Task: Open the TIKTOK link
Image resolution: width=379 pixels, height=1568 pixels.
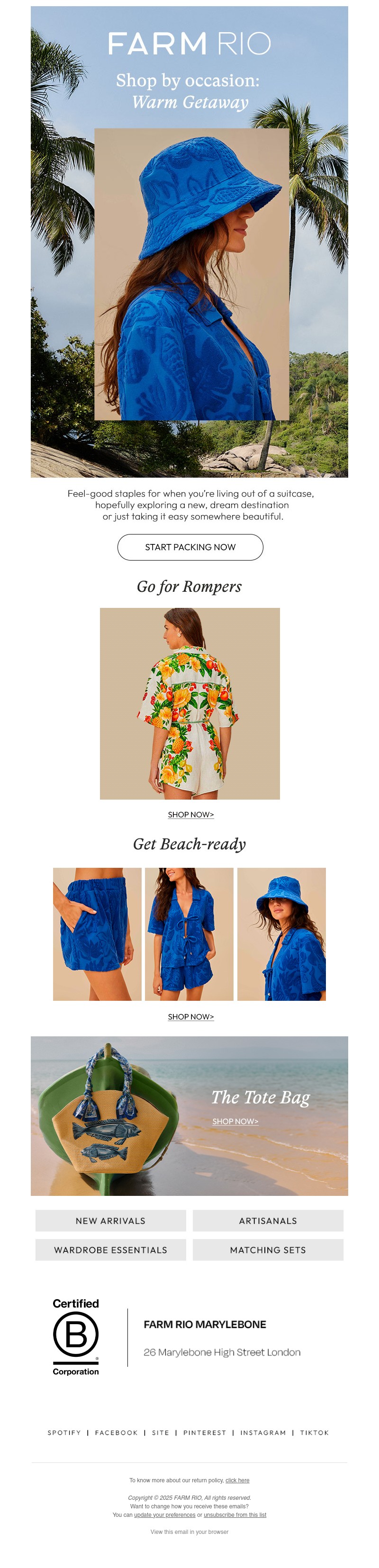Action: (314, 1432)
